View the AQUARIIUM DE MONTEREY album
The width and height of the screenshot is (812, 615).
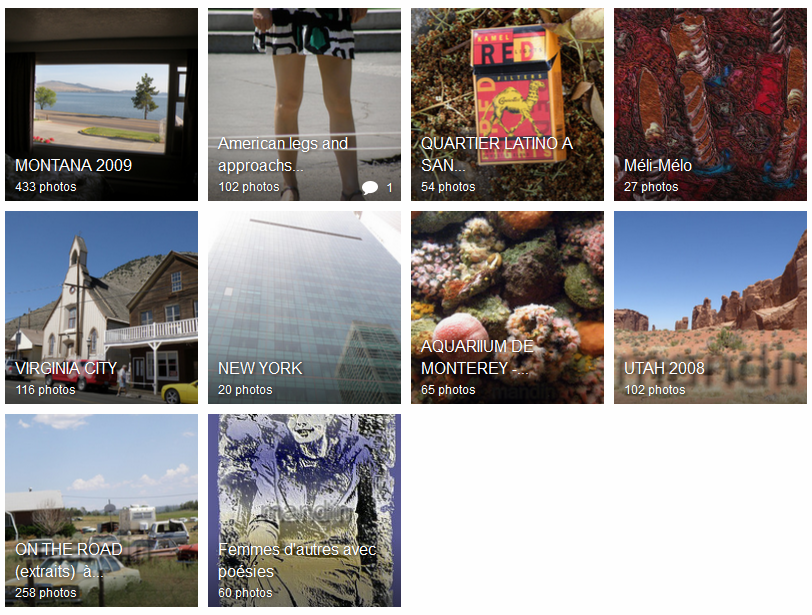tap(507, 307)
